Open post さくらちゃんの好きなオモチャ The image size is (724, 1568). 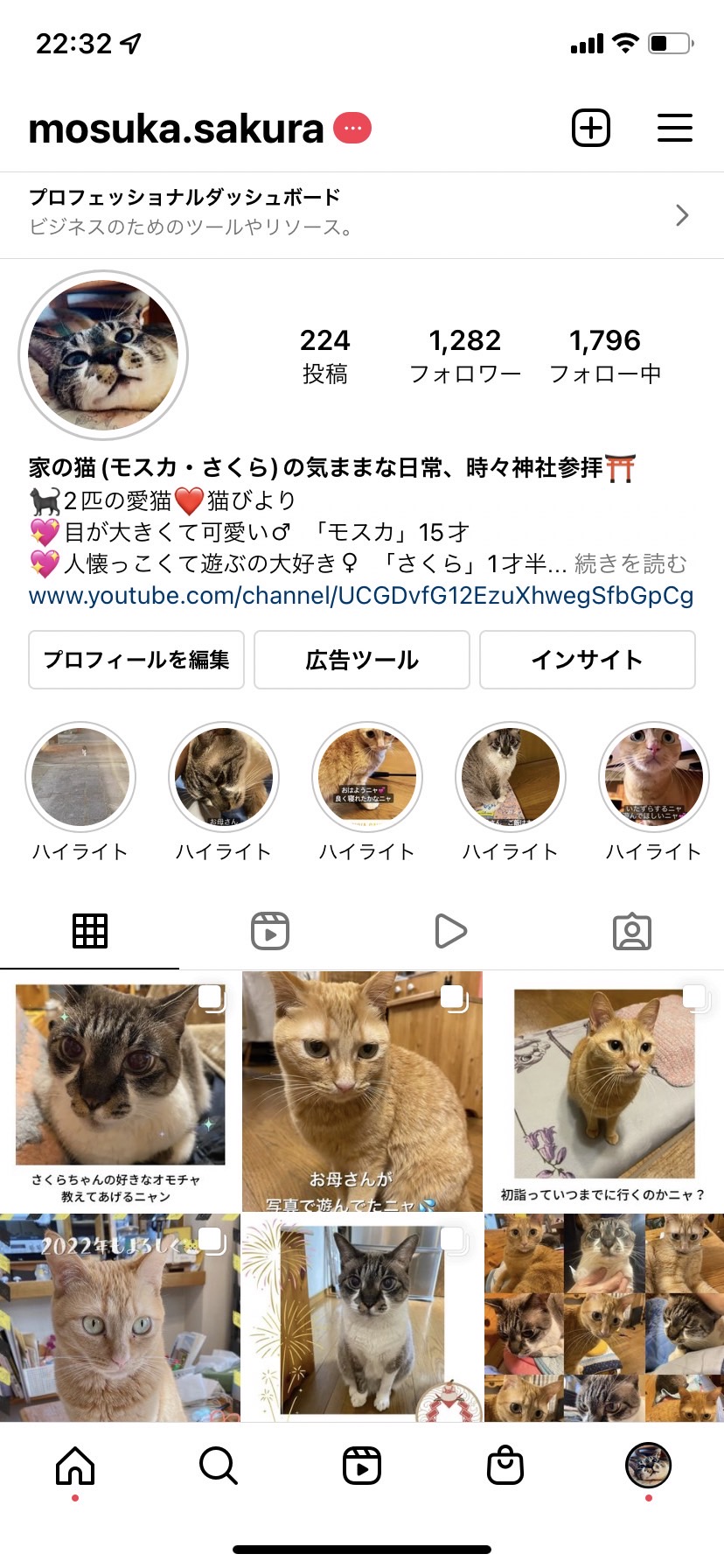click(x=120, y=1091)
